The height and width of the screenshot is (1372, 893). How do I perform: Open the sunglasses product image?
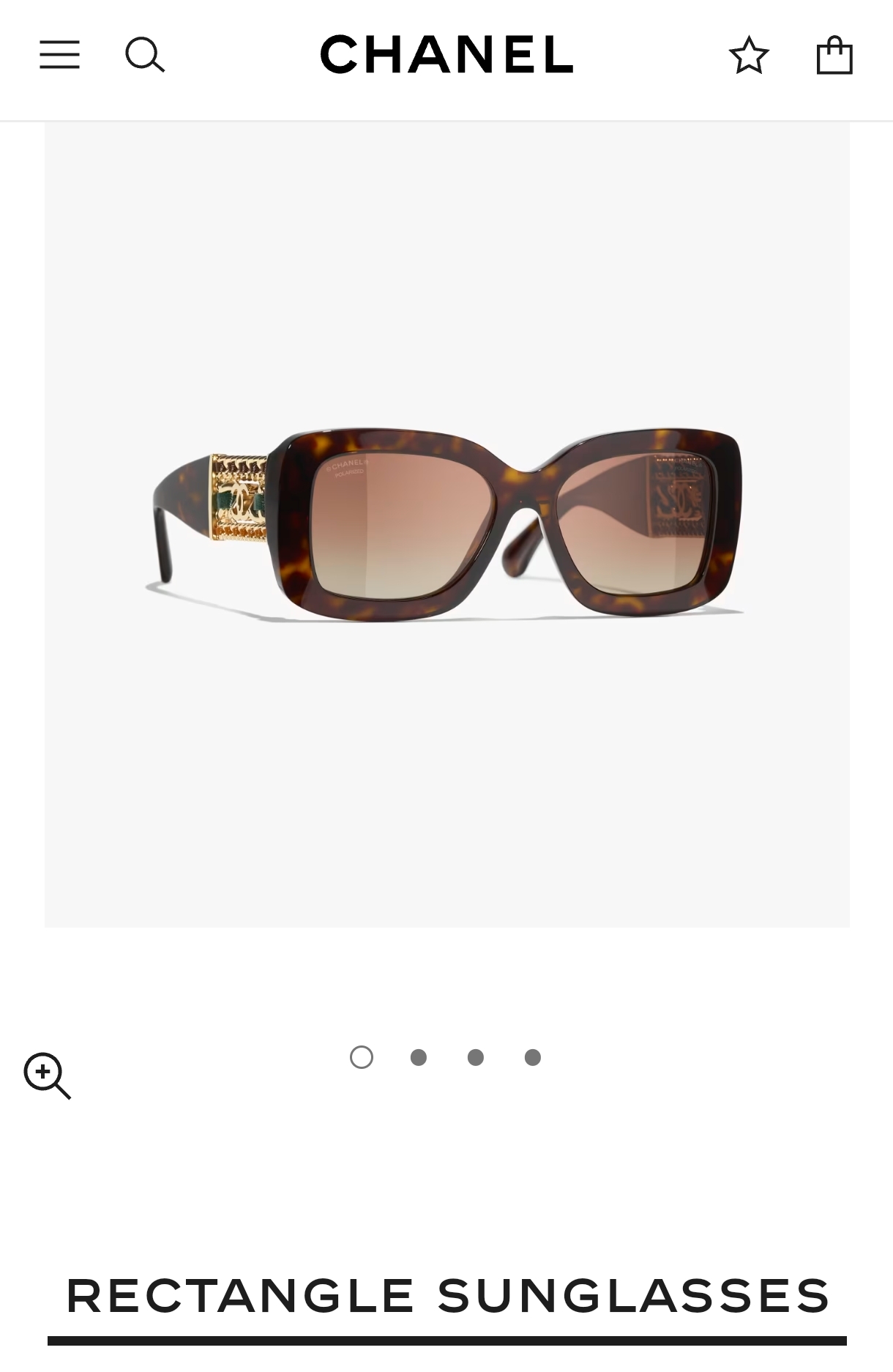pos(446,524)
